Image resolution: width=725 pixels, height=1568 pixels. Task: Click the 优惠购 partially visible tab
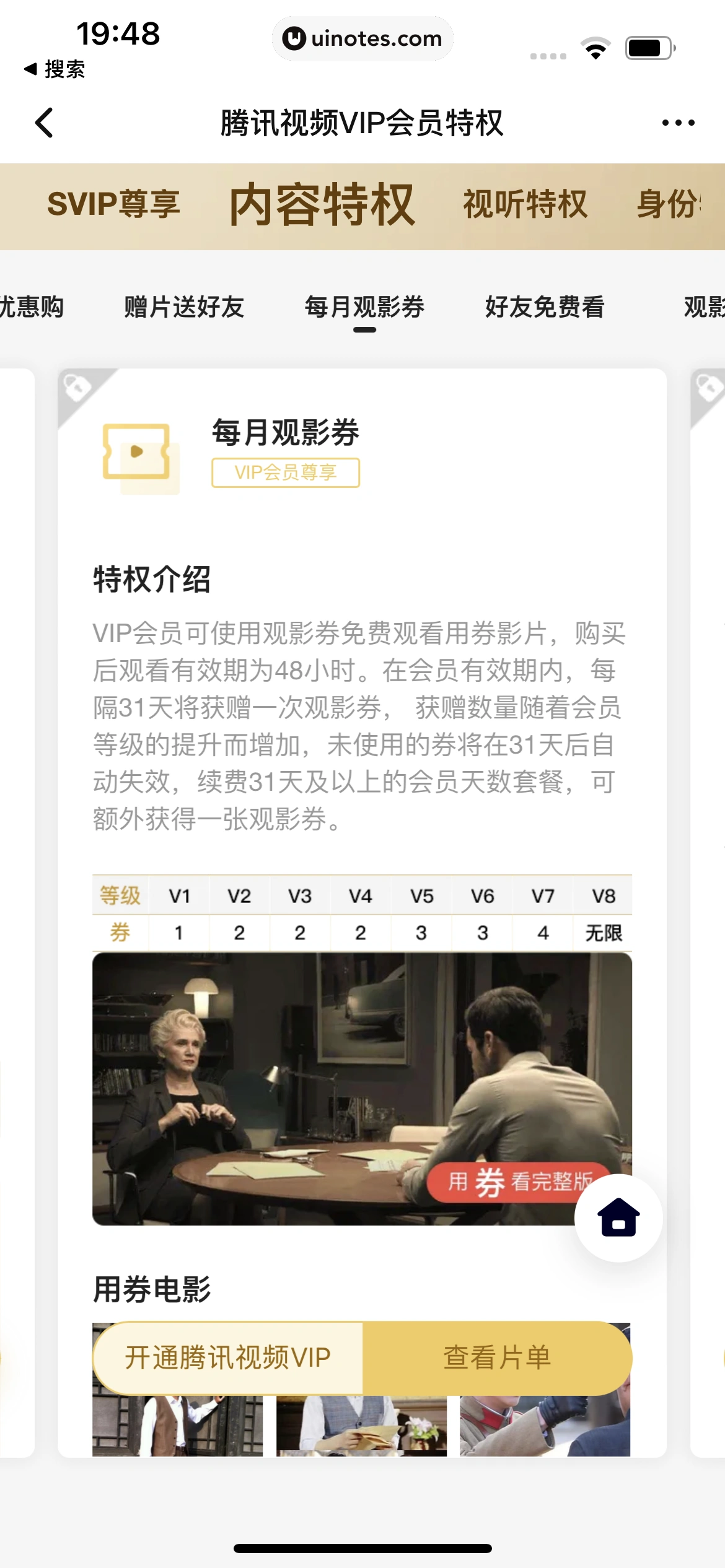32,307
